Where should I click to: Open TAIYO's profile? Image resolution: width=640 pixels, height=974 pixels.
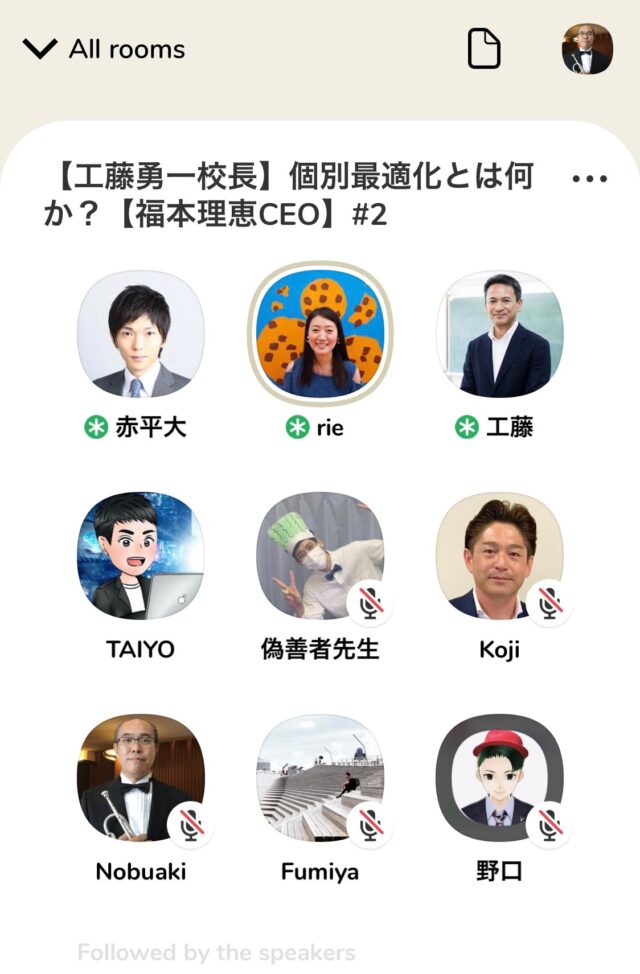pyautogui.click(x=141, y=556)
